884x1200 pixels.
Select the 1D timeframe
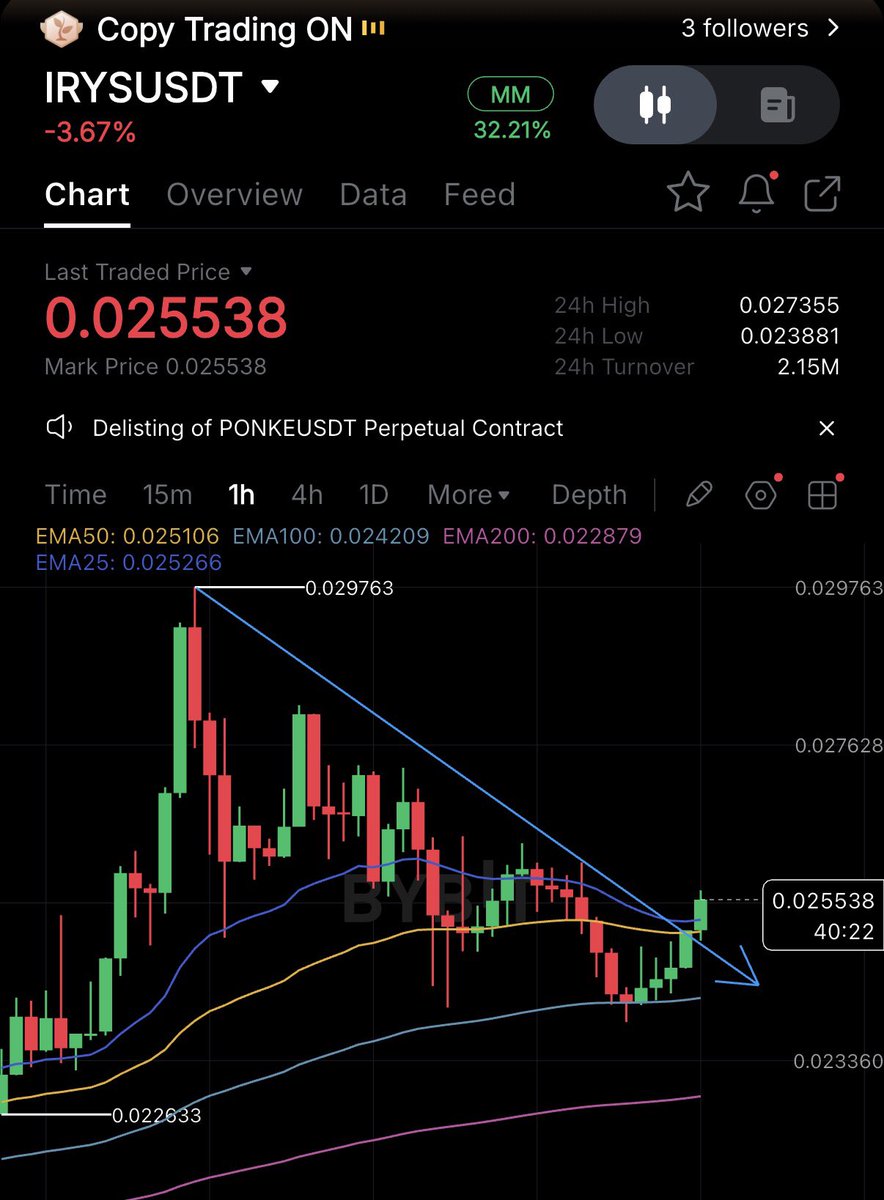(x=373, y=495)
